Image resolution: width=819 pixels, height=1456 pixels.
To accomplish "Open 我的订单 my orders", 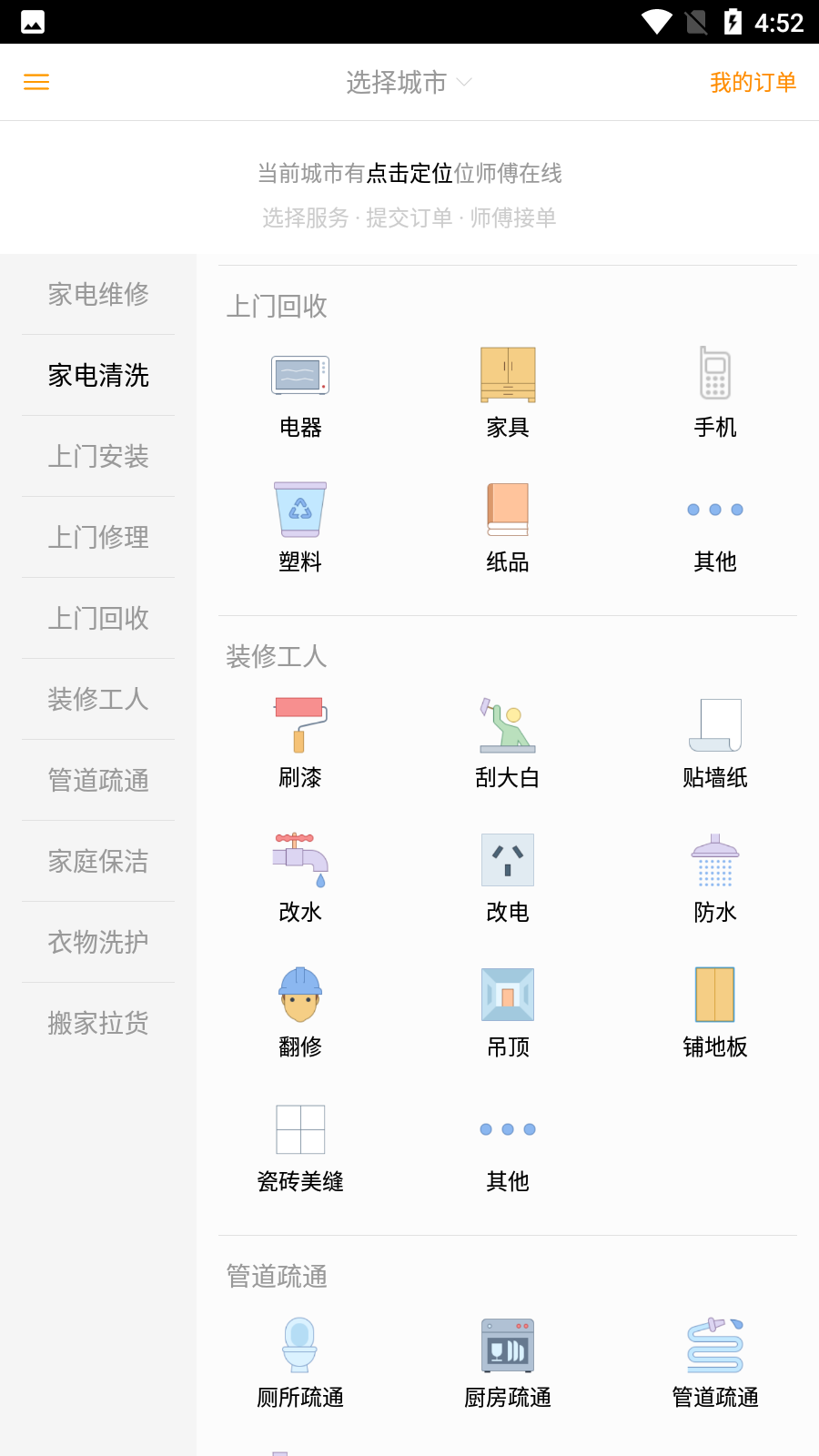I will [x=753, y=83].
